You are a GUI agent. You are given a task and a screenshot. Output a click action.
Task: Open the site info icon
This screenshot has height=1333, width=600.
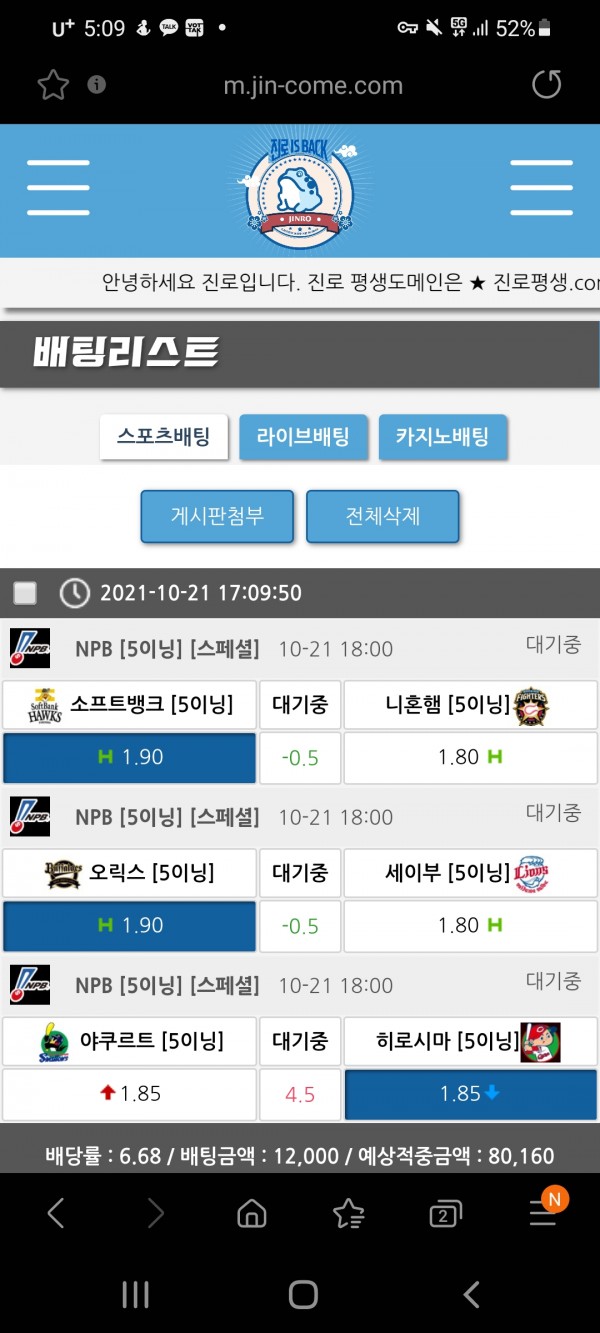(x=96, y=85)
